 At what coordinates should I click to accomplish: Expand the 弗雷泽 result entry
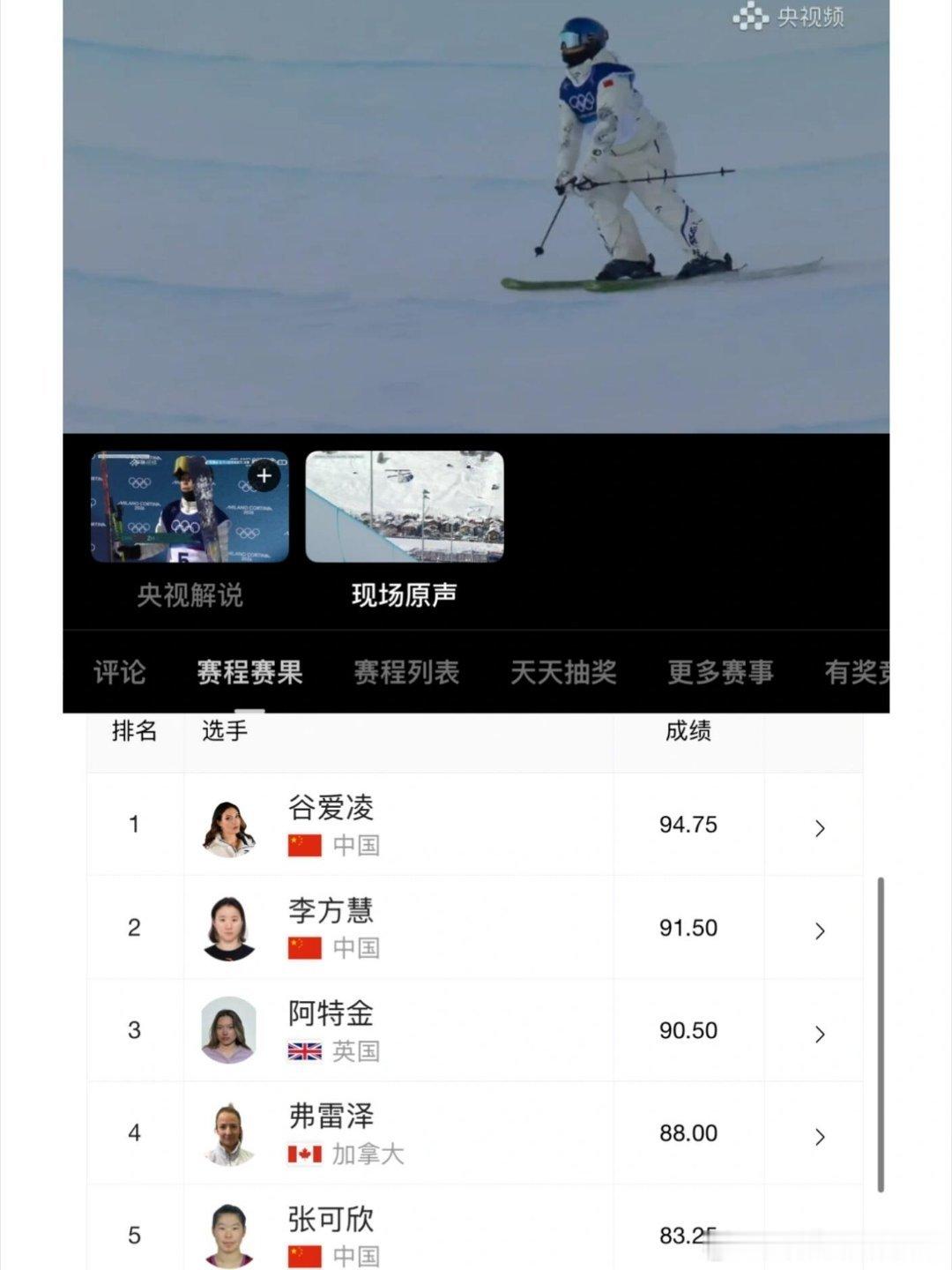coord(820,1136)
